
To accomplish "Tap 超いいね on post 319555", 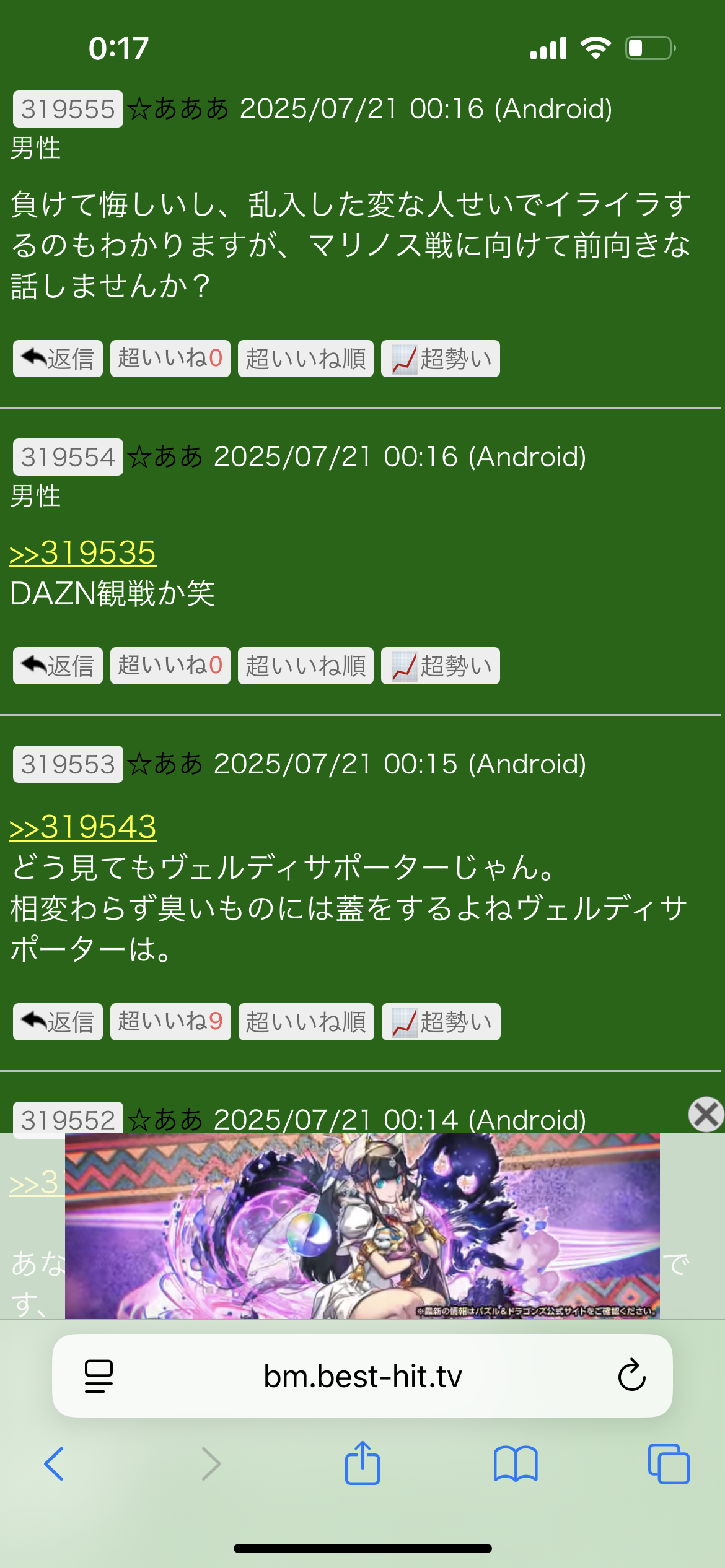I will tap(170, 359).
